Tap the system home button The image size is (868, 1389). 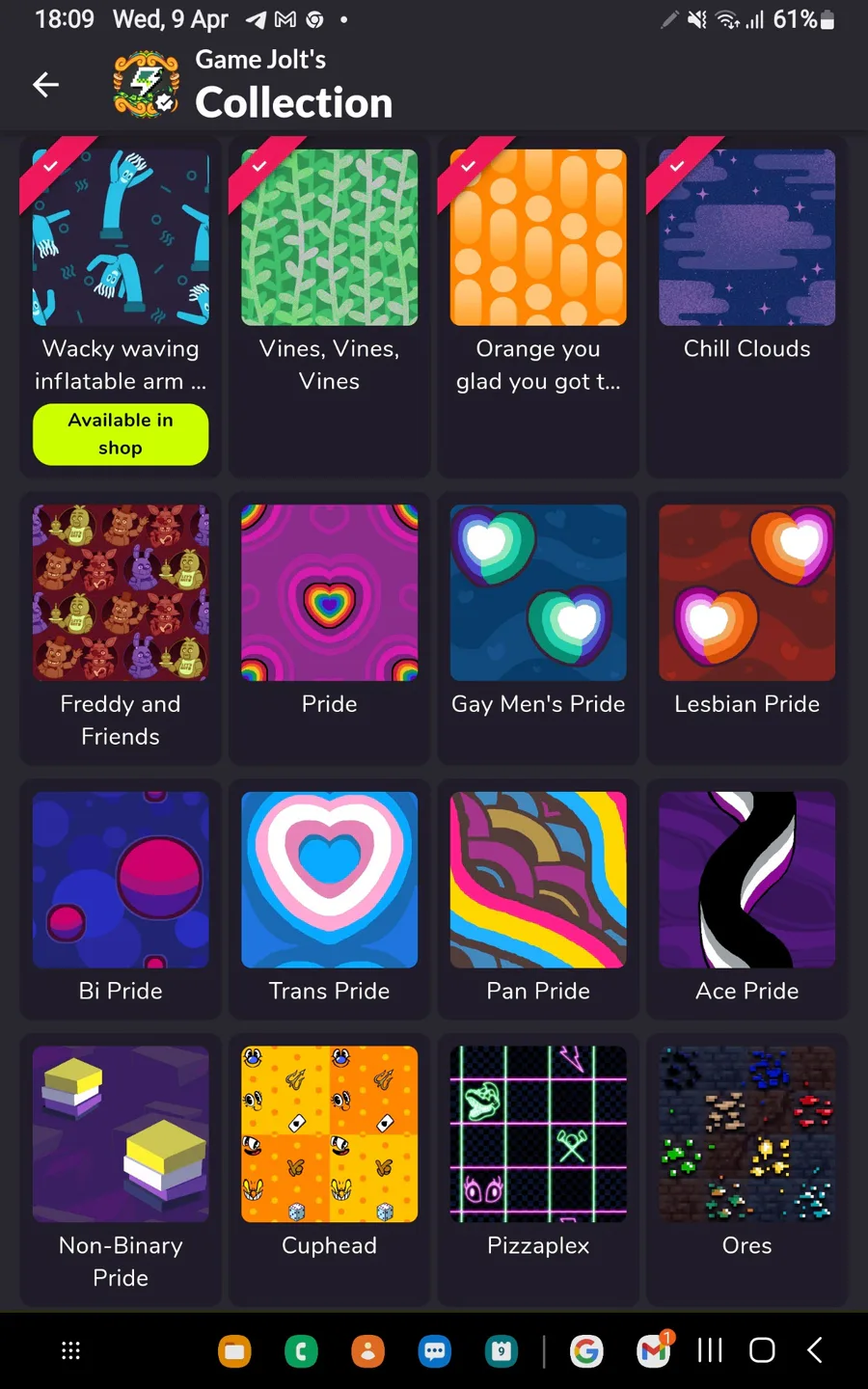(762, 1350)
